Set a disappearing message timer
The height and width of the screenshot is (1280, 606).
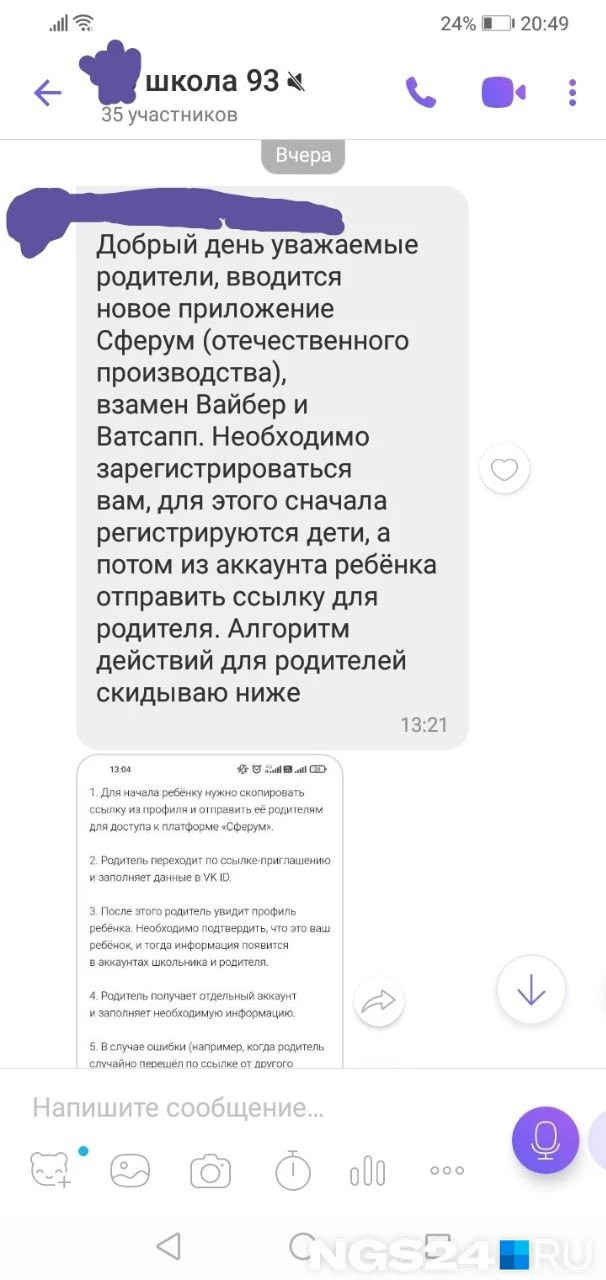pos(293,1170)
